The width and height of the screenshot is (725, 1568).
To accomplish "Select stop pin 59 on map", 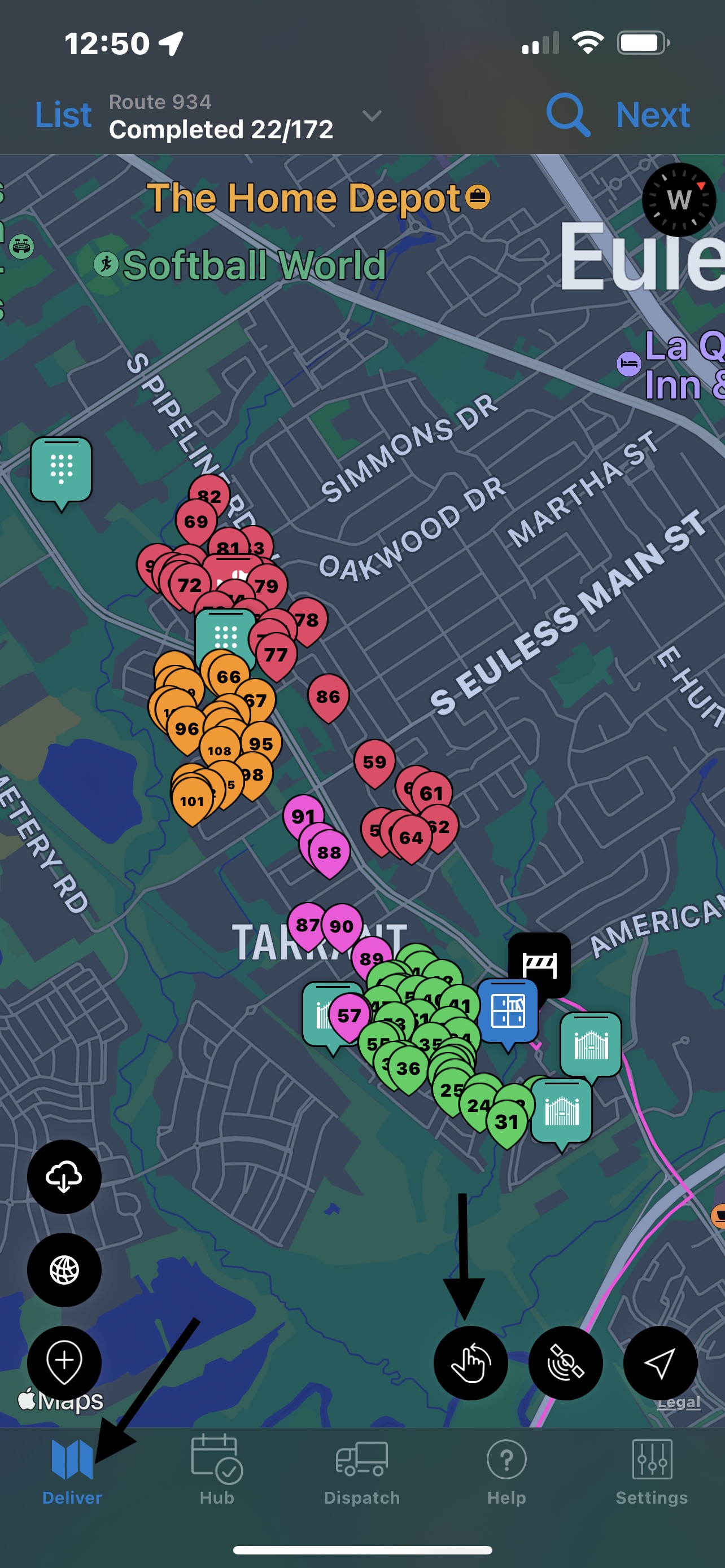I will pos(374,761).
